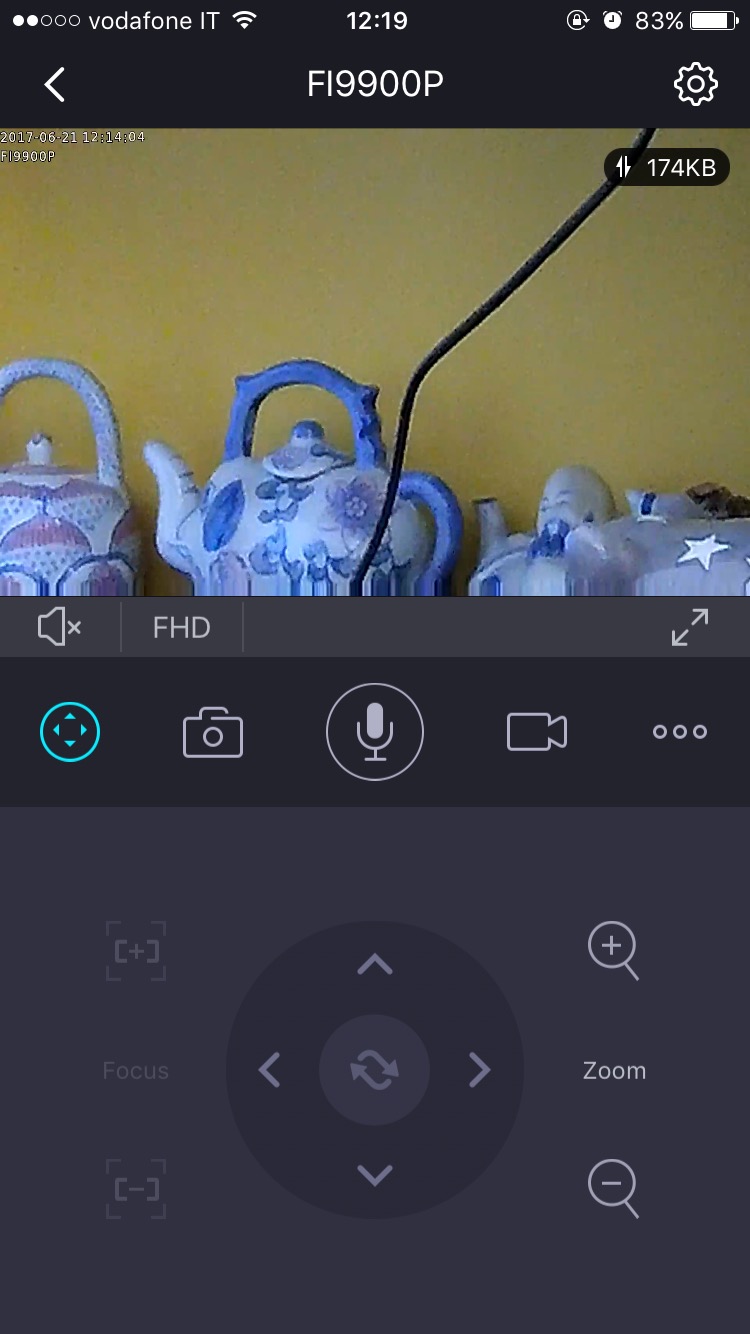Open camera settings gear
Image resolution: width=750 pixels, height=1334 pixels.
(x=695, y=85)
